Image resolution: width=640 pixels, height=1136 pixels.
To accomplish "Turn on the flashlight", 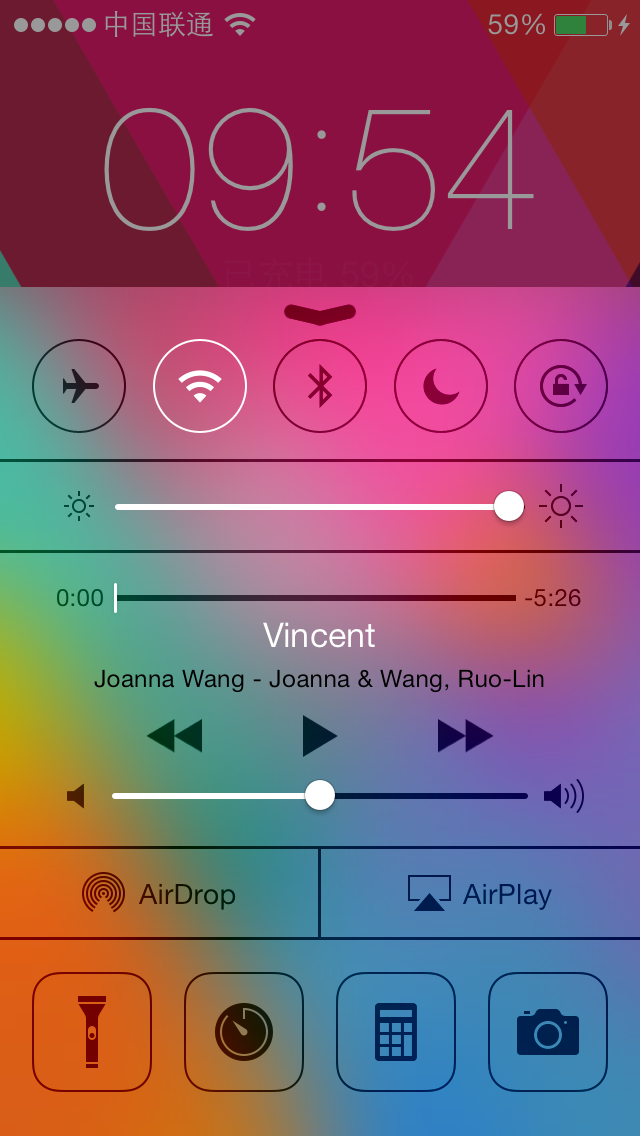I will click(x=92, y=1031).
